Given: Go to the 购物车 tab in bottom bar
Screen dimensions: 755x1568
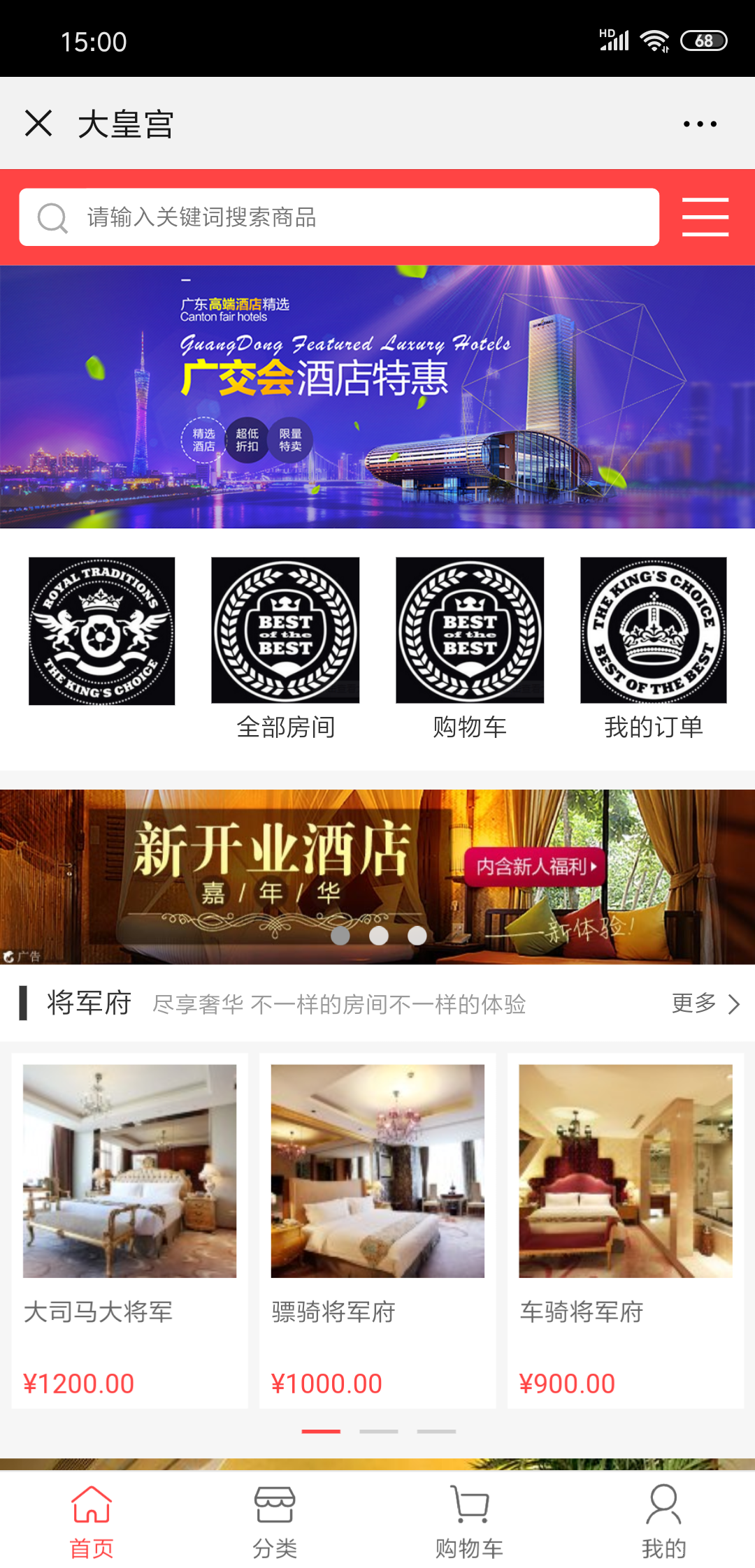Looking at the screenshot, I should pos(470,1520).
